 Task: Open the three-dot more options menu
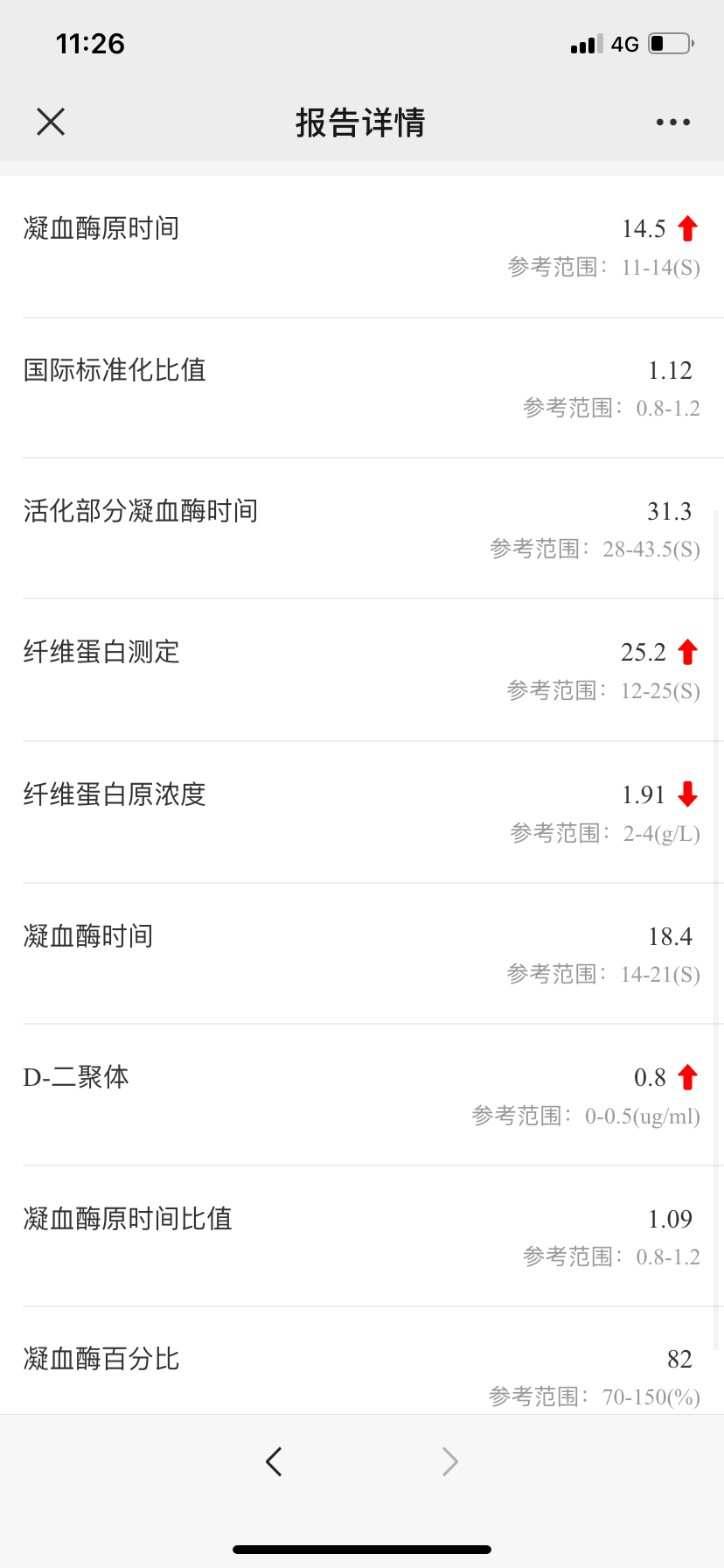tap(673, 122)
